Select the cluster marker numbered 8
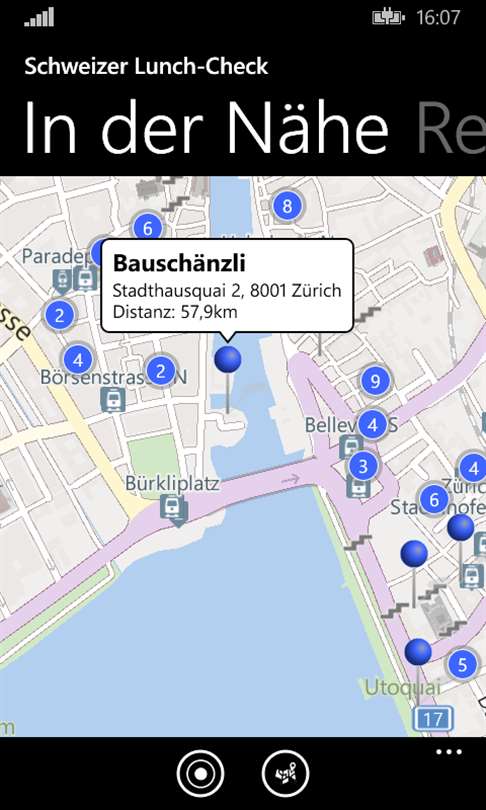The image size is (486, 810). 287,206
